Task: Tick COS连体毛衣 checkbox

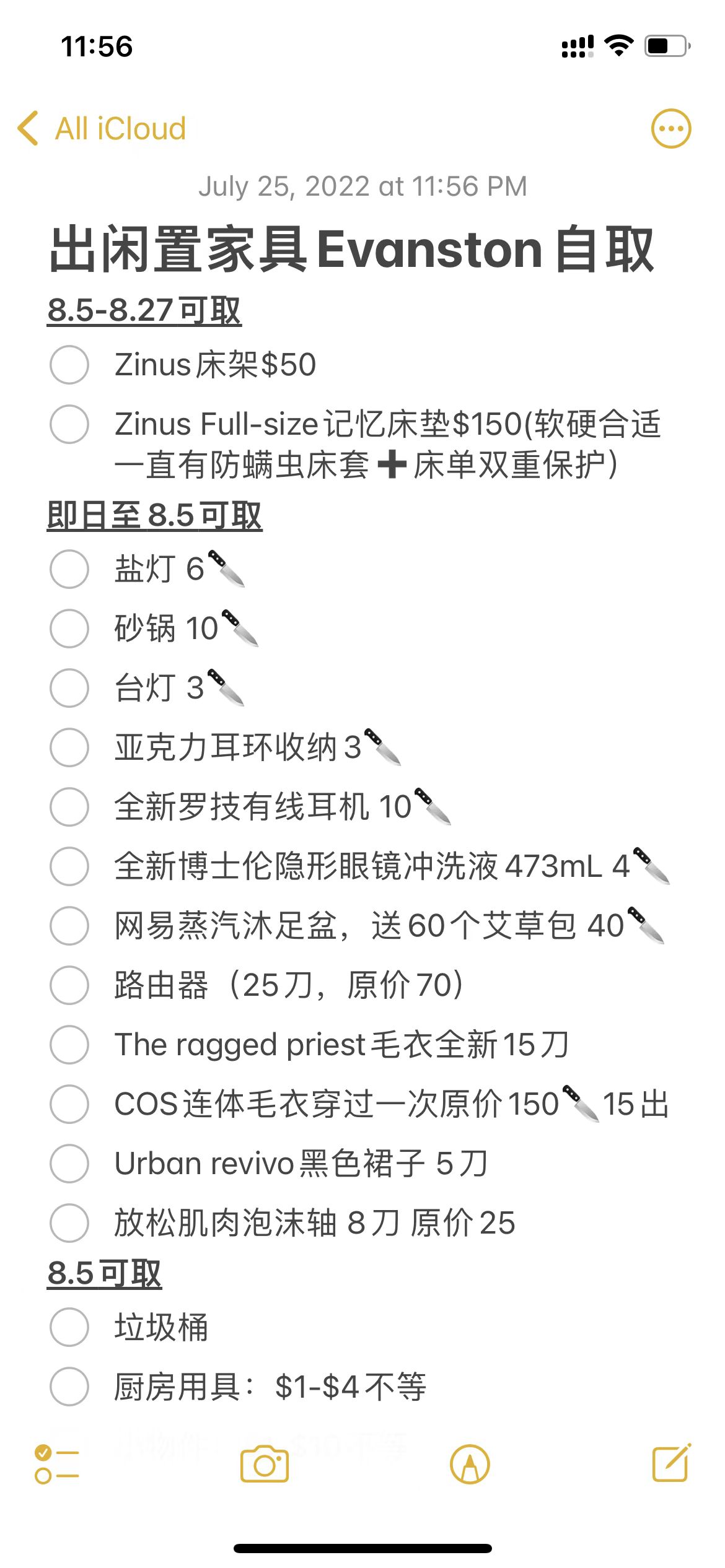Action: [69, 1104]
